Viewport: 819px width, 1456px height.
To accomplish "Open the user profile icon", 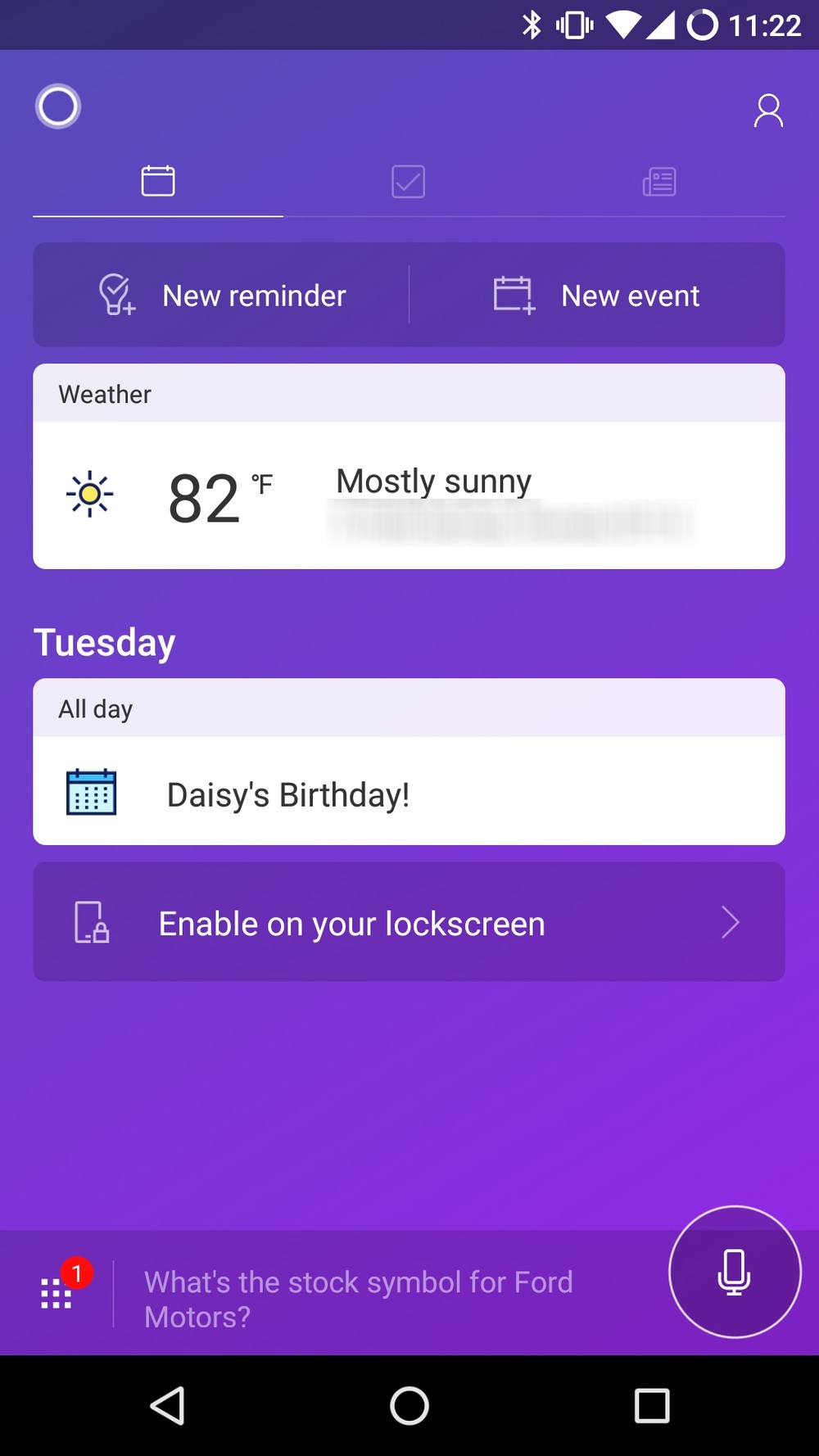I will [x=767, y=111].
